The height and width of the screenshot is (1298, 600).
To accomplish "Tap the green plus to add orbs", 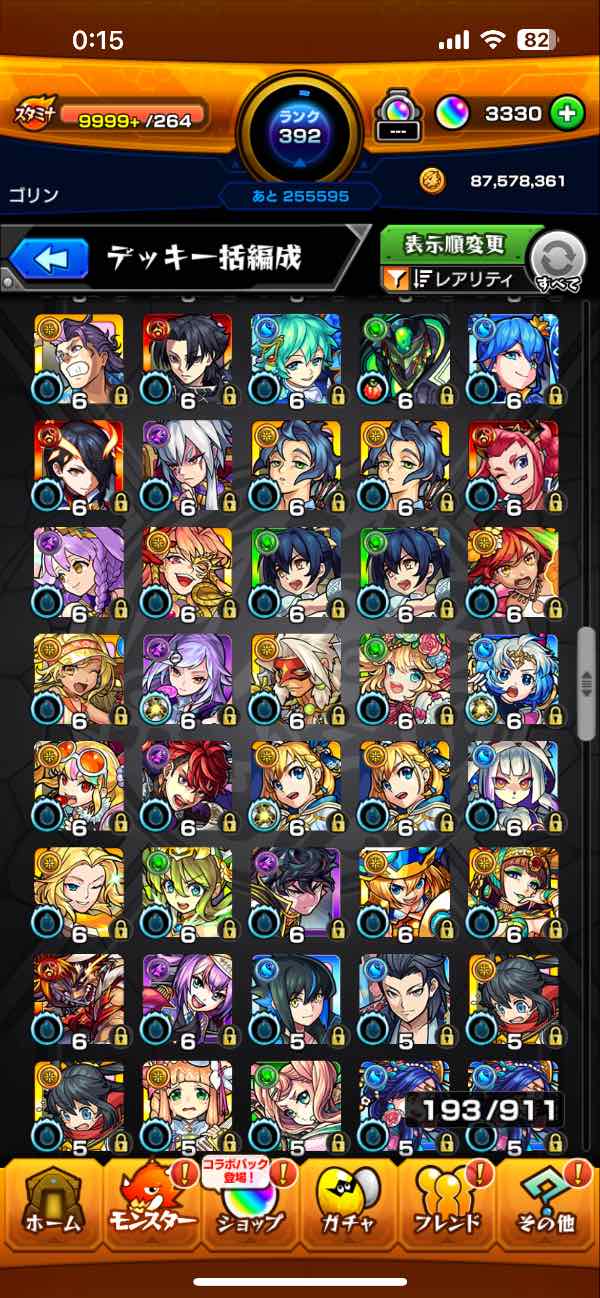I will click(x=567, y=114).
